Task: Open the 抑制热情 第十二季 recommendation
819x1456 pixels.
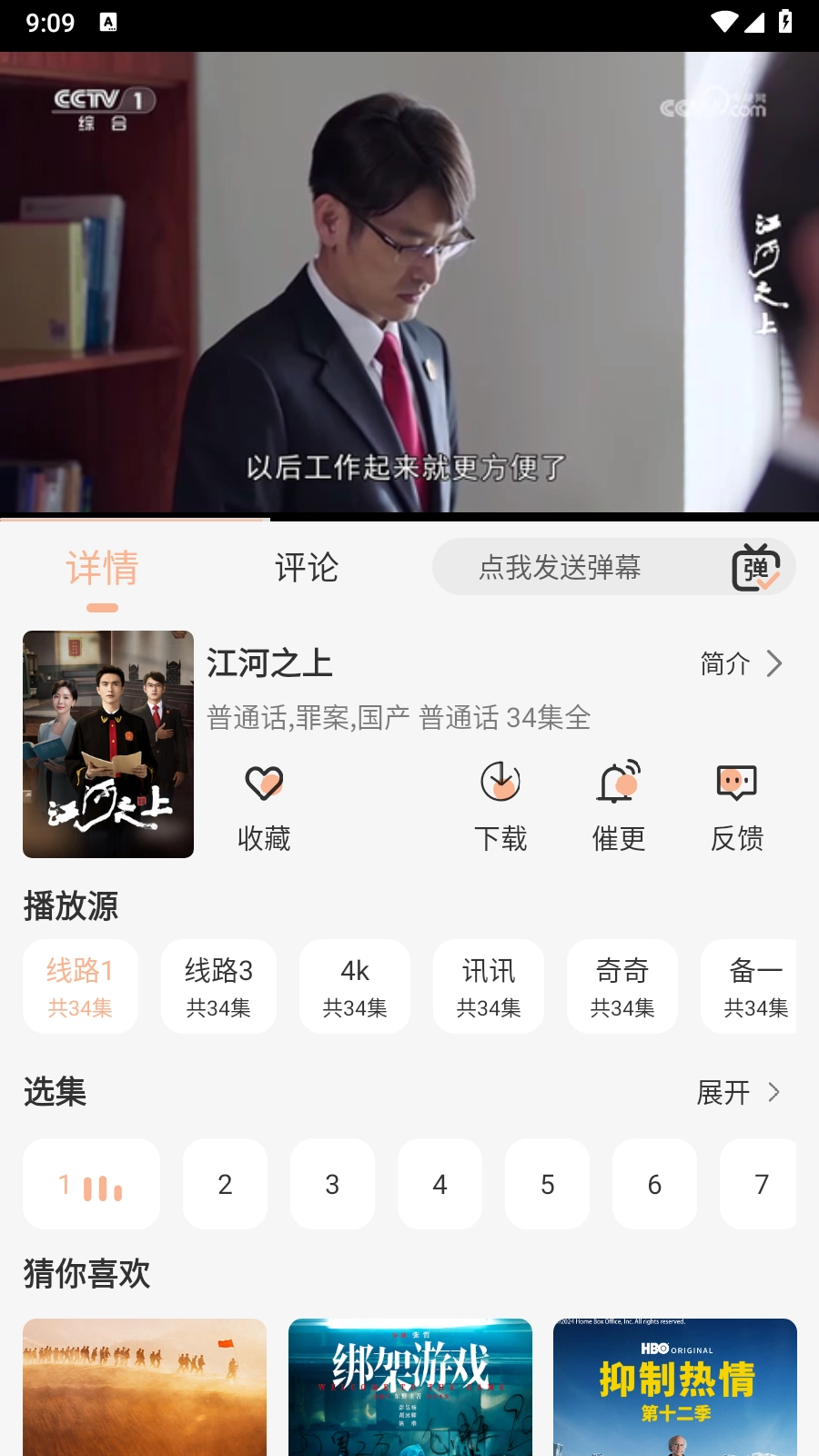Action: click(x=675, y=1387)
